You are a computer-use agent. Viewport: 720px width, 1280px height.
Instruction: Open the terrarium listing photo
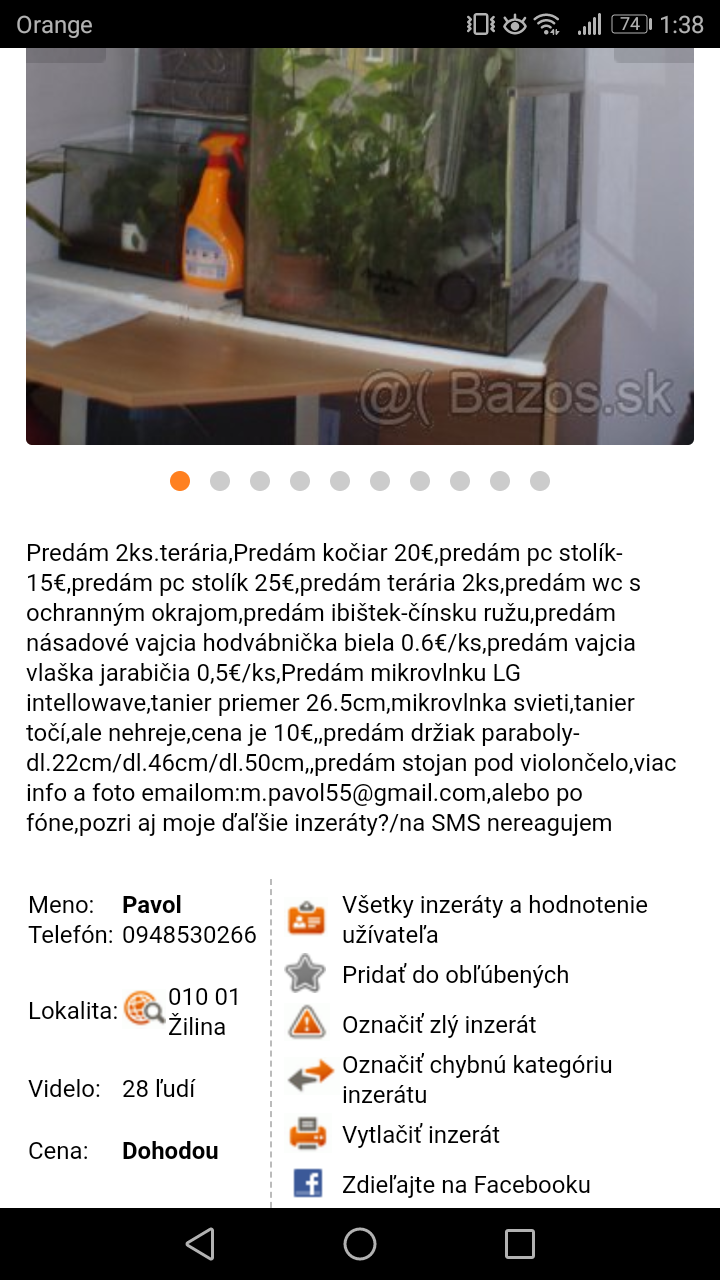(360, 245)
